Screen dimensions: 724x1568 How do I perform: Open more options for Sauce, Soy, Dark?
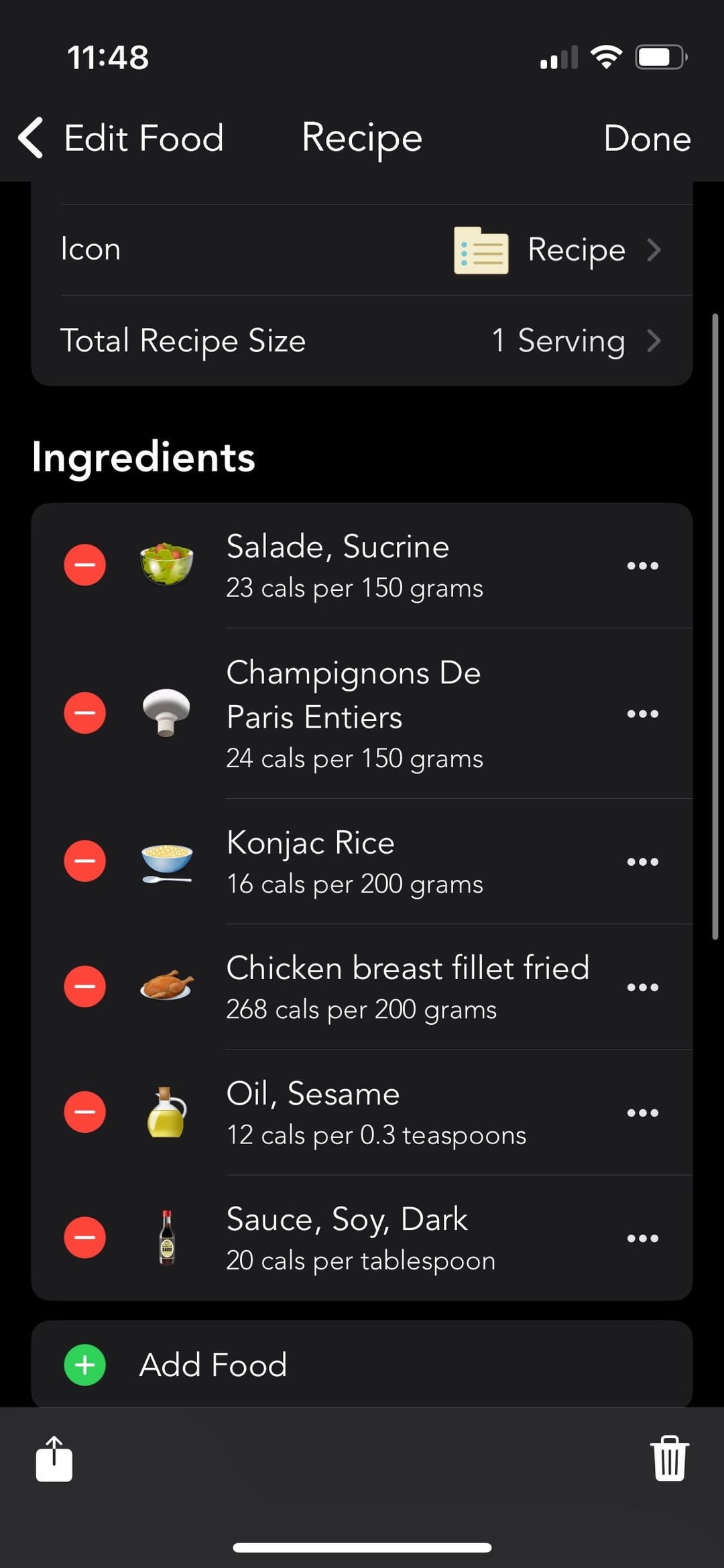coord(642,1238)
